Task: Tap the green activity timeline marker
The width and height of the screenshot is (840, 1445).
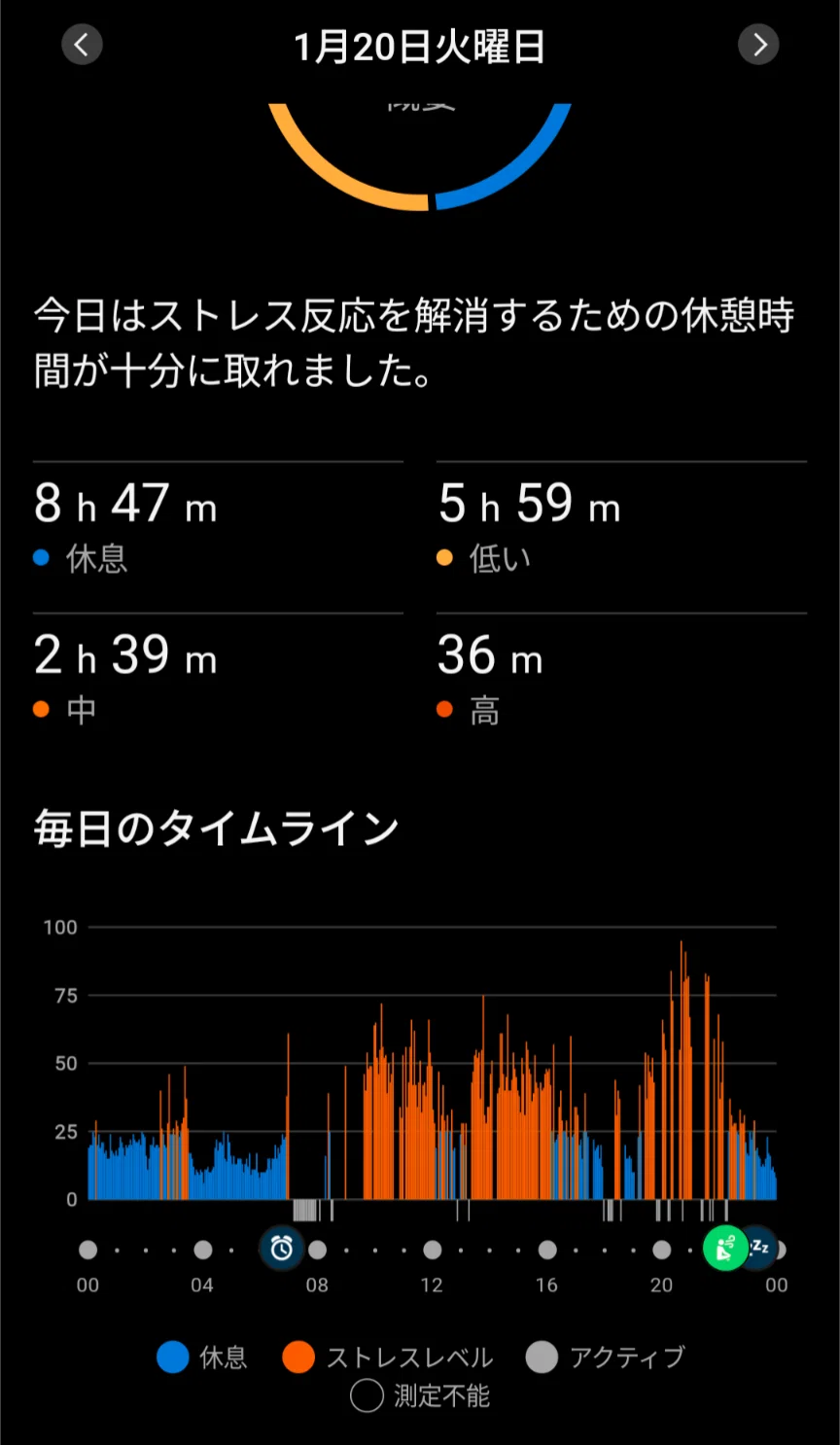Action: pos(725,1248)
